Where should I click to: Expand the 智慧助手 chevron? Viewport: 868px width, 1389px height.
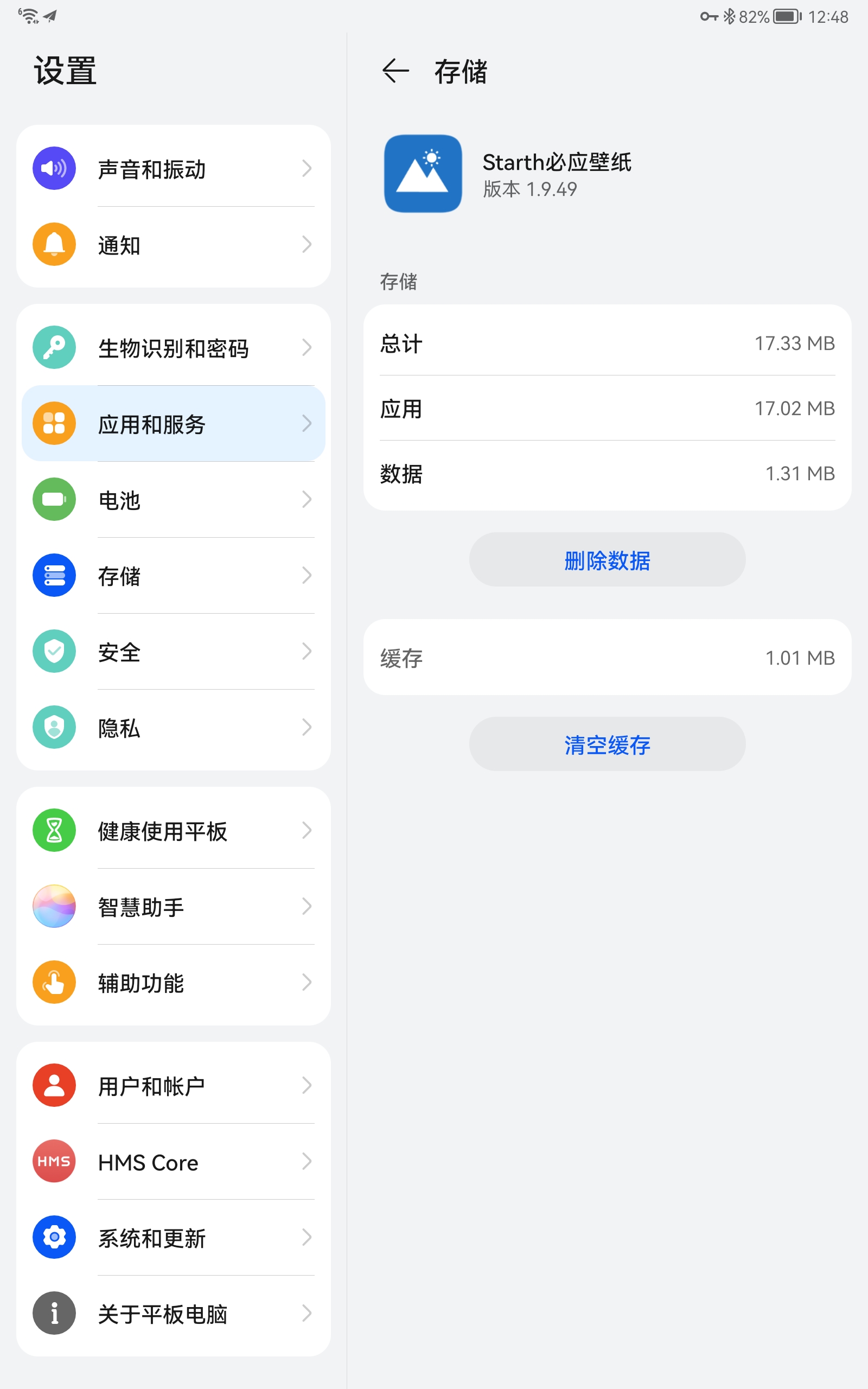coord(307,906)
